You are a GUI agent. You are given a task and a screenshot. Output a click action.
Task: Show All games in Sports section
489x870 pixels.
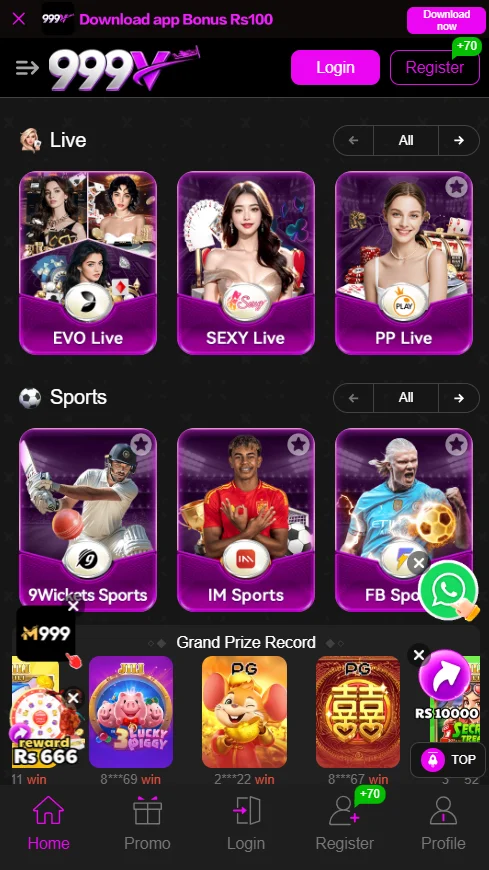point(406,398)
